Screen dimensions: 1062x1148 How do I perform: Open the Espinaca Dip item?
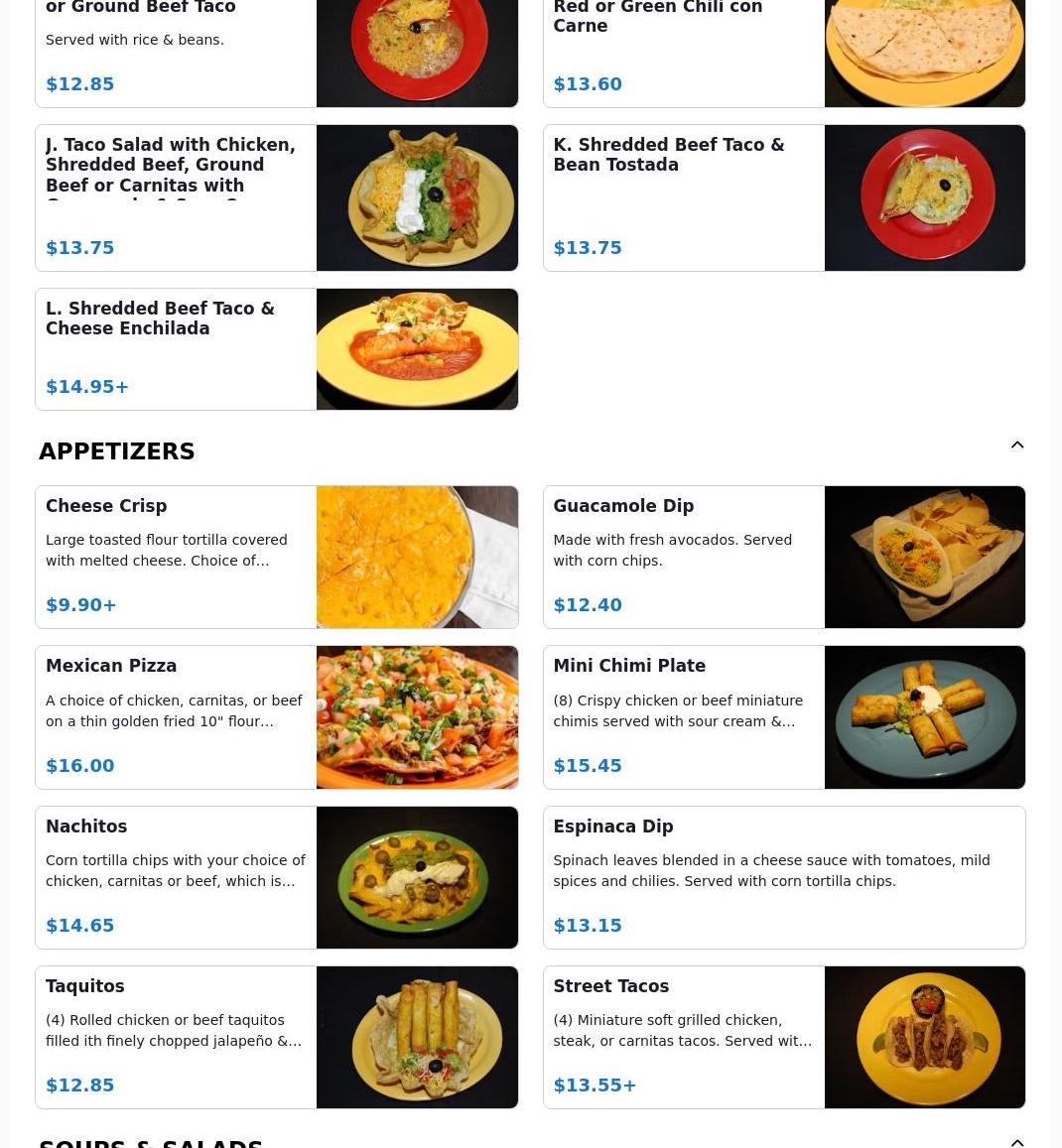[x=783, y=877]
